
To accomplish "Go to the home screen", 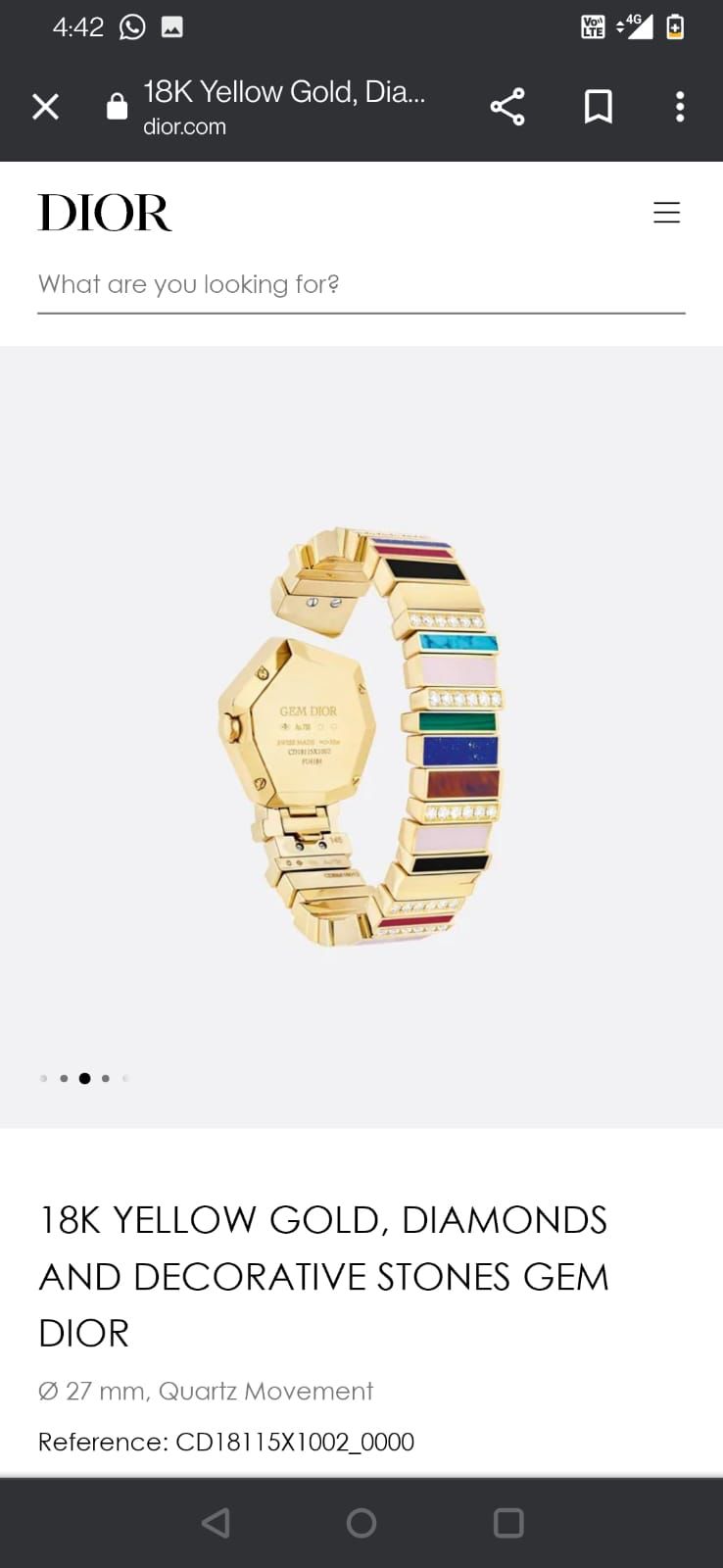I will [x=361, y=1522].
